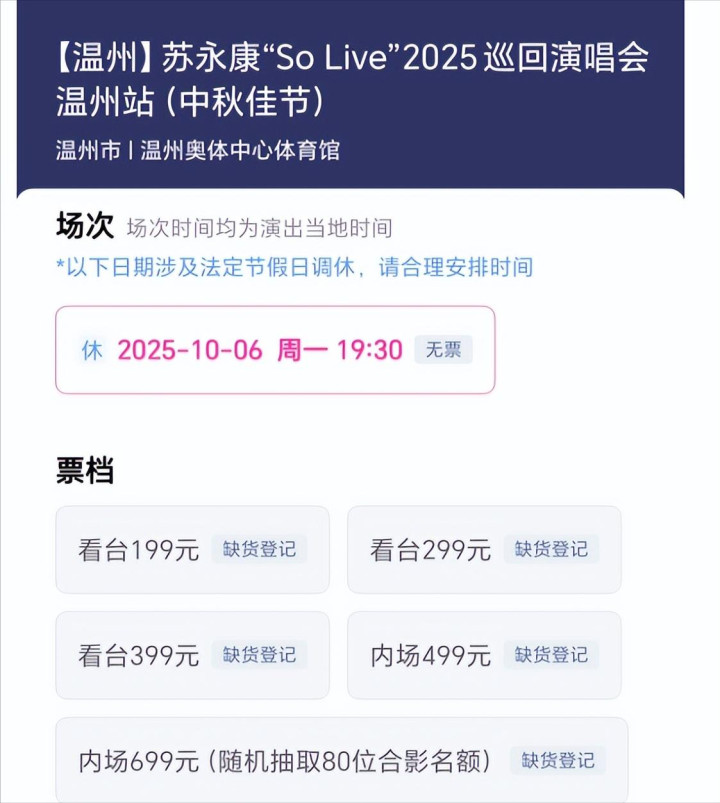Choose the 看台199元 ticket tier
This screenshot has height=803, width=720.
click(193, 550)
